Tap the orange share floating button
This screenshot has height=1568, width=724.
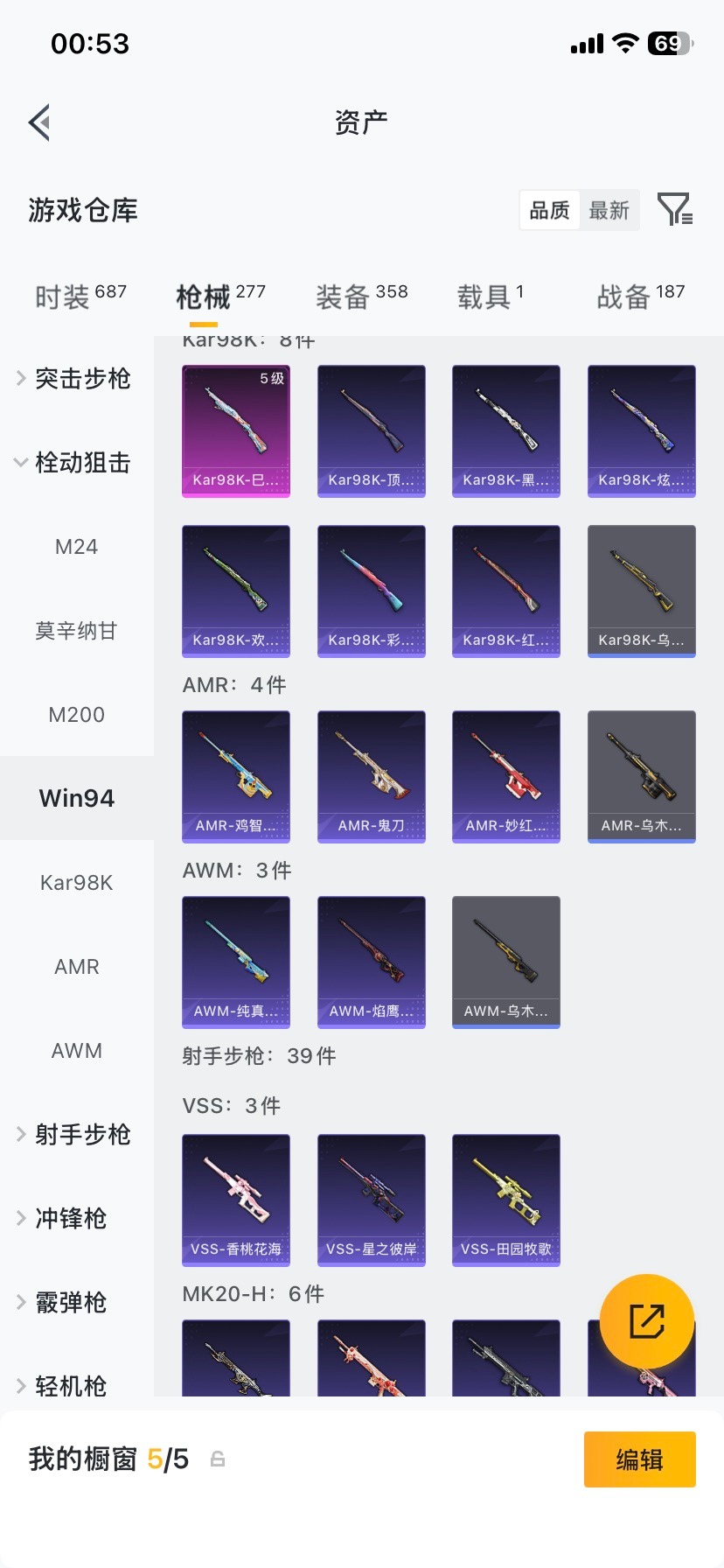(x=646, y=1321)
